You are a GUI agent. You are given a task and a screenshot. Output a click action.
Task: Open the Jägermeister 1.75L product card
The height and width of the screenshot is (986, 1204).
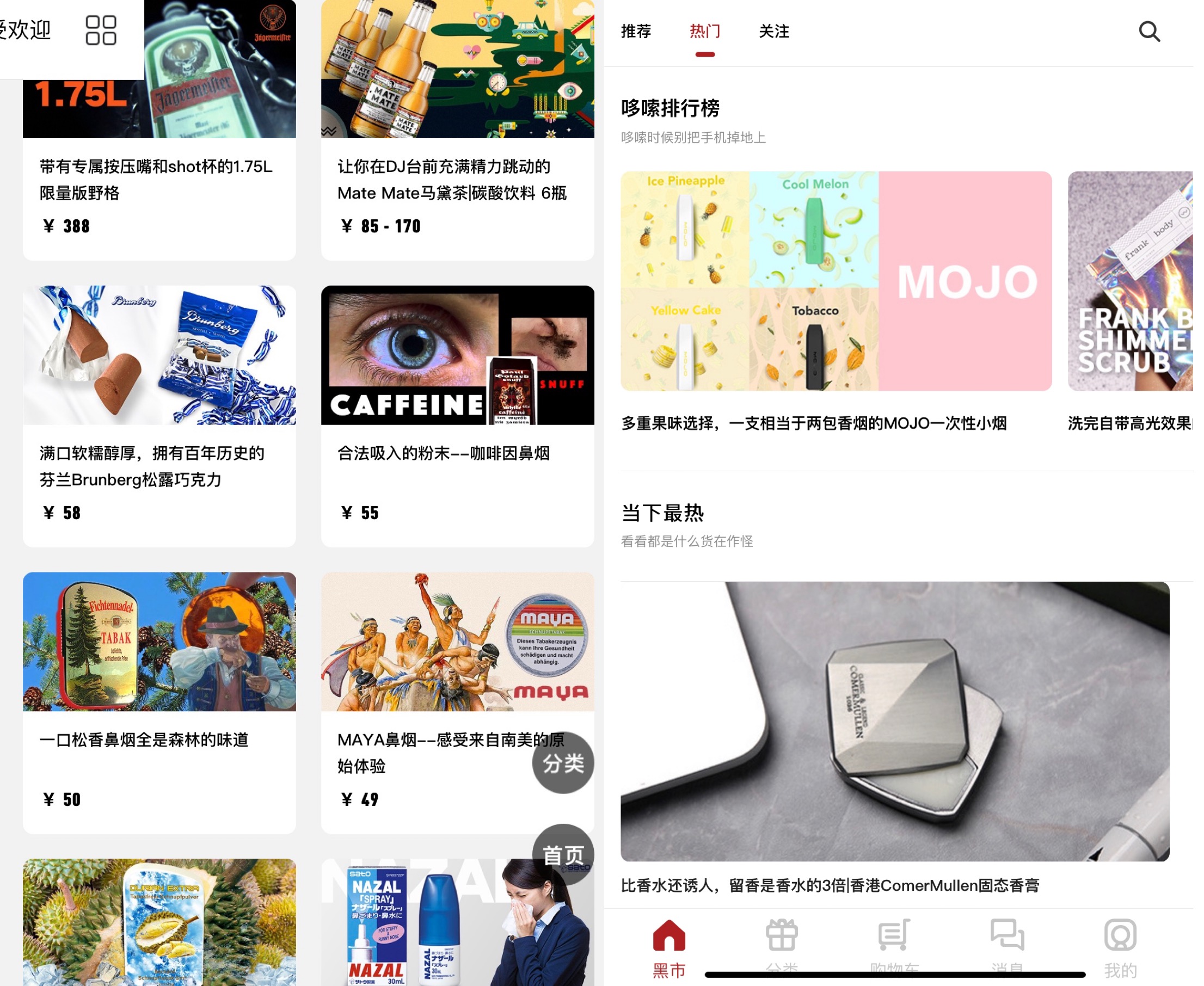[159, 170]
